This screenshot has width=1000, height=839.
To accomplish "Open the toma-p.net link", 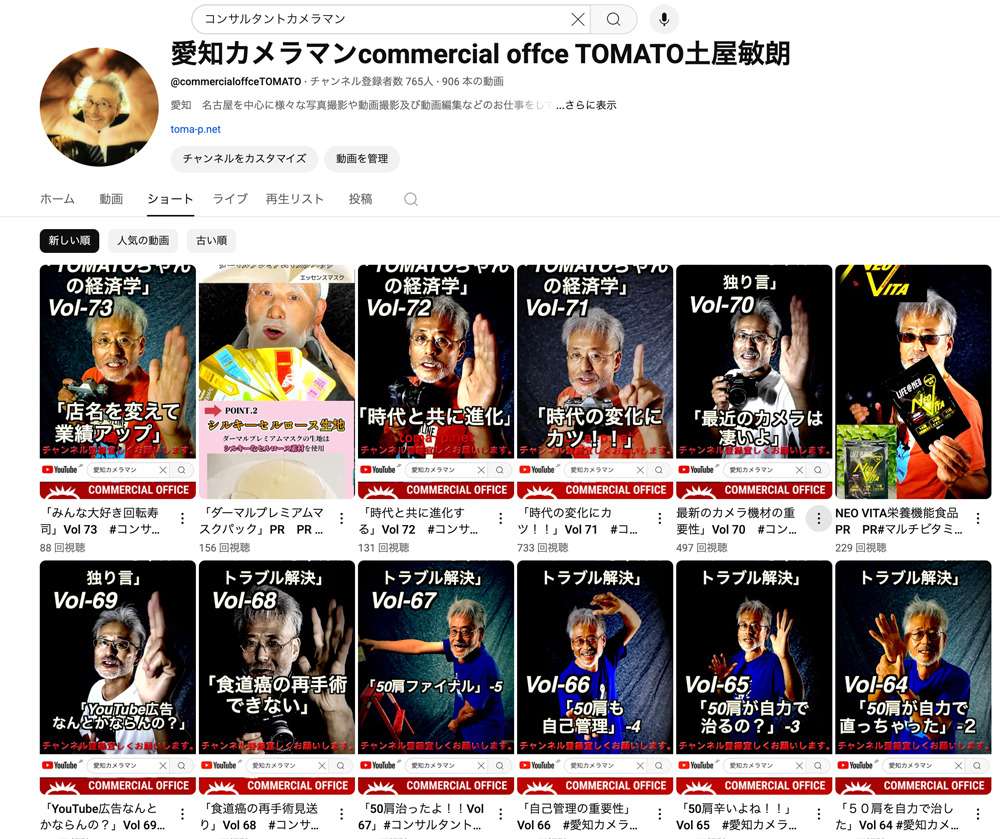I will click(x=196, y=129).
